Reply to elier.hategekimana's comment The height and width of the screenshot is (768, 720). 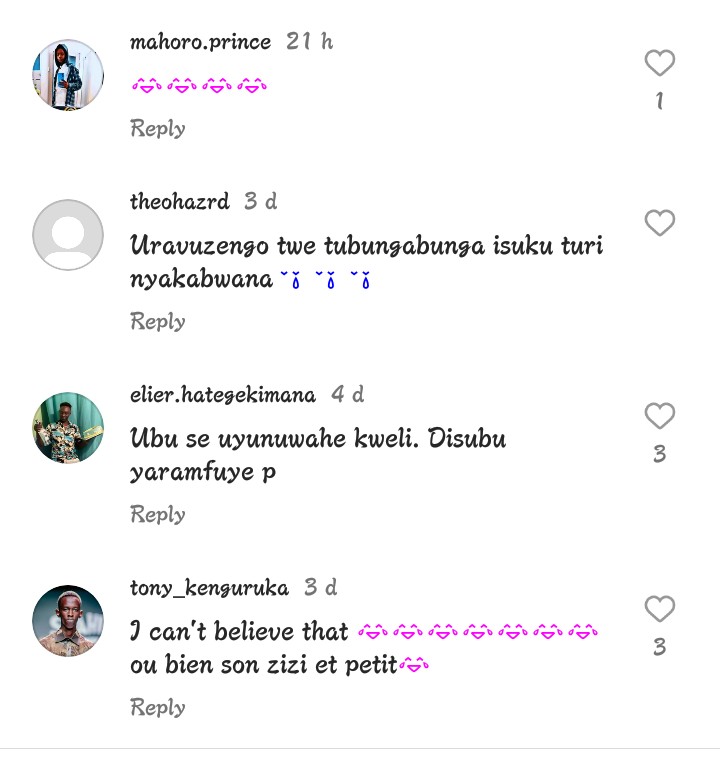(x=158, y=514)
